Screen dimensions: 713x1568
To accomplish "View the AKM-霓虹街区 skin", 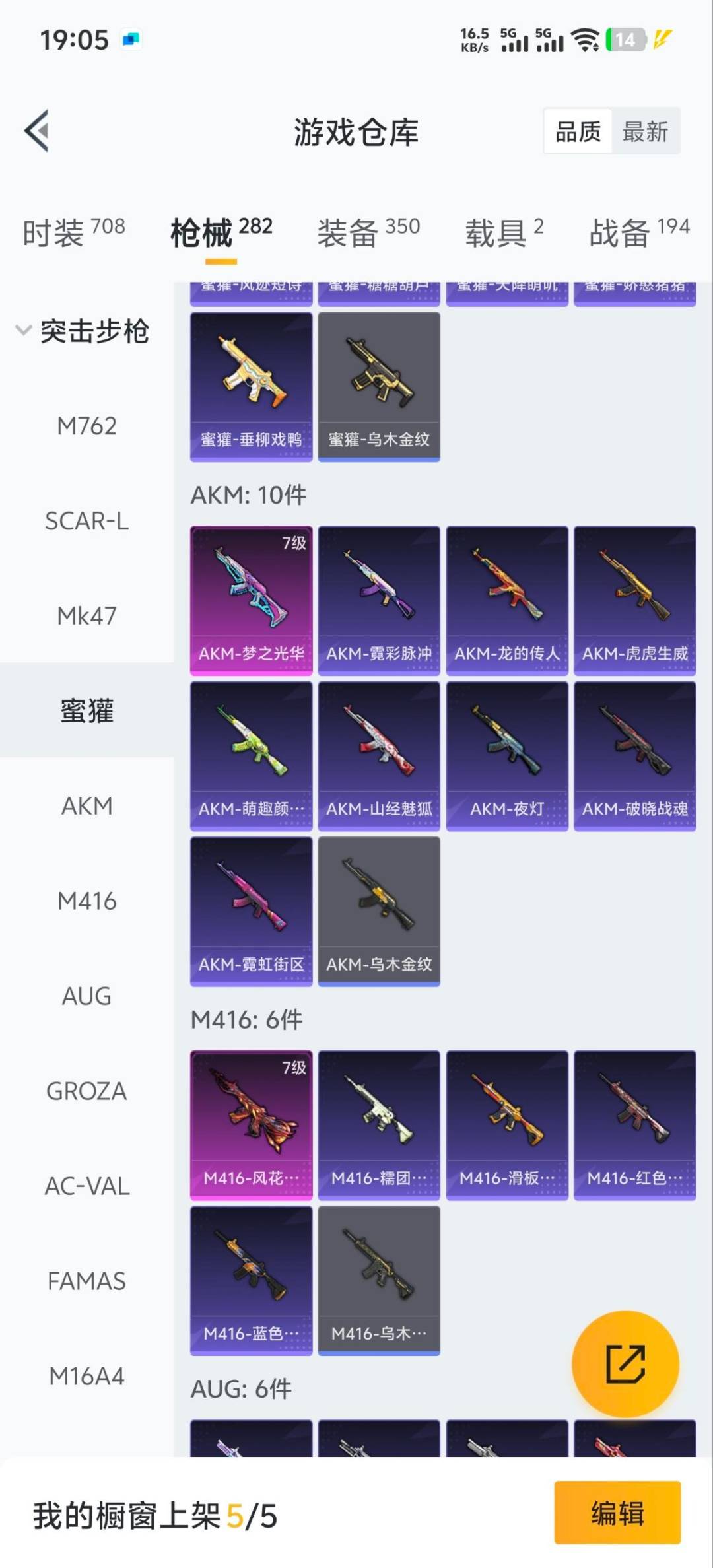I will point(251,911).
